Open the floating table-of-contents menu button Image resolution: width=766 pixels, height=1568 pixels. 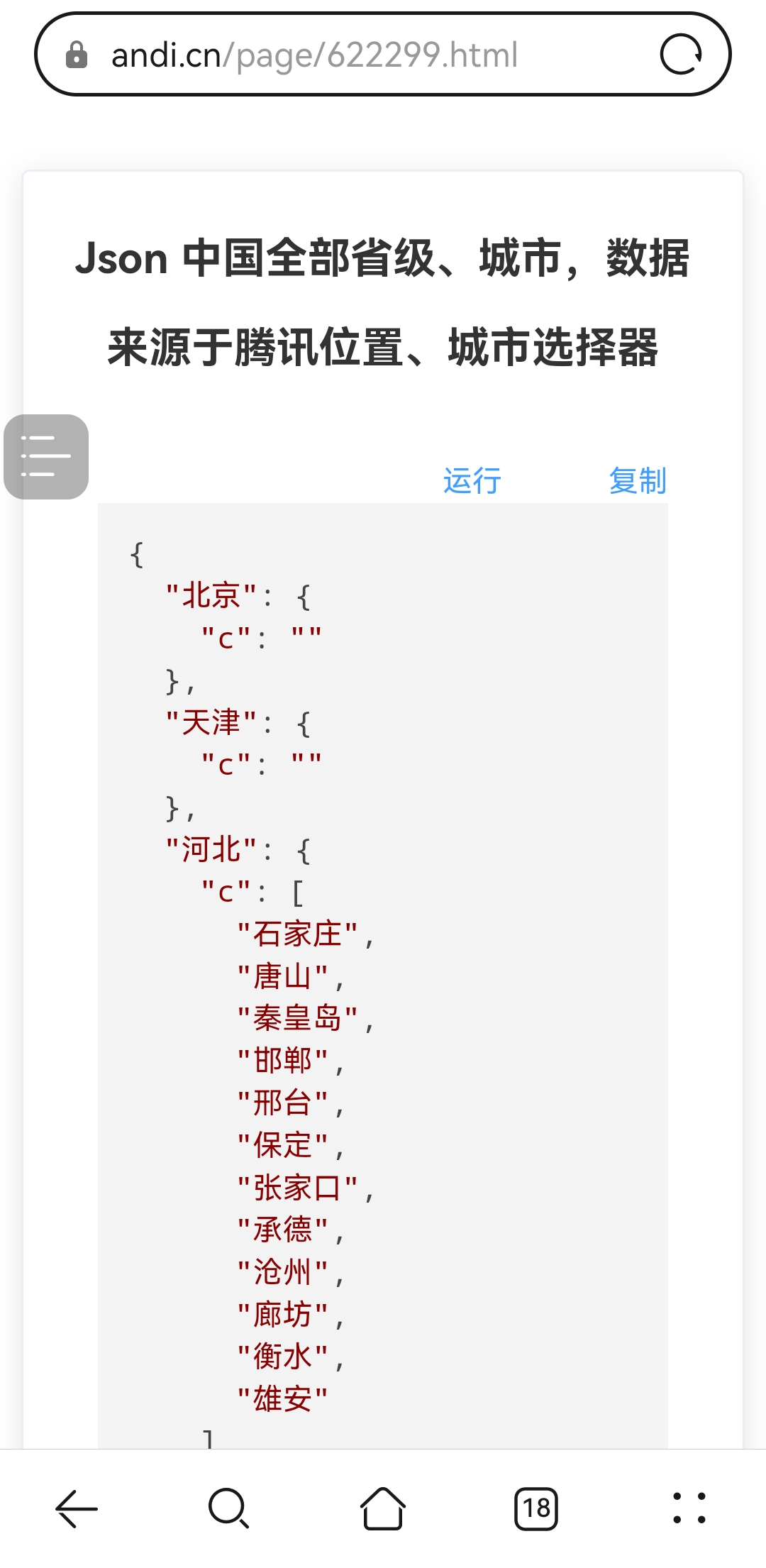pyautogui.click(x=46, y=456)
